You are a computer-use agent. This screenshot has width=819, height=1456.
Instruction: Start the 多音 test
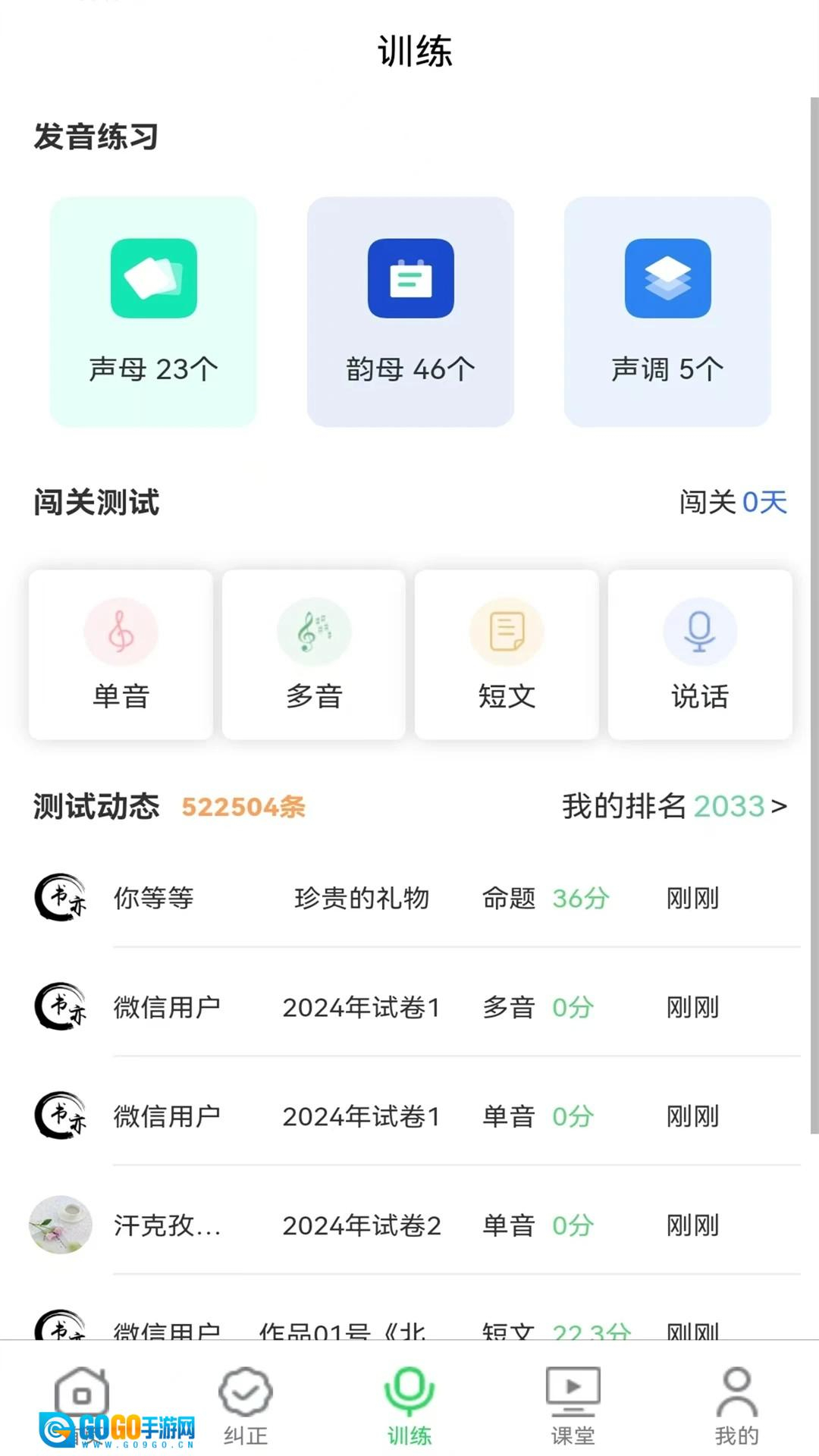(x=314, y=654)
